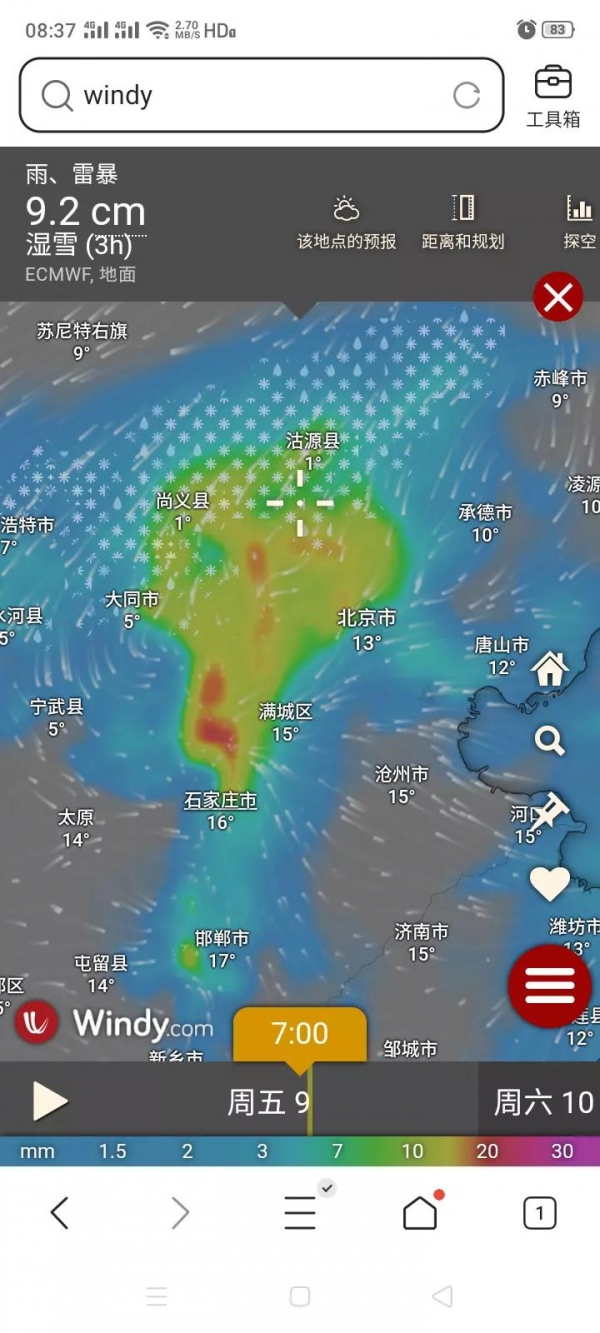Open 距离和规划 distance and planning

pos(462,222)
